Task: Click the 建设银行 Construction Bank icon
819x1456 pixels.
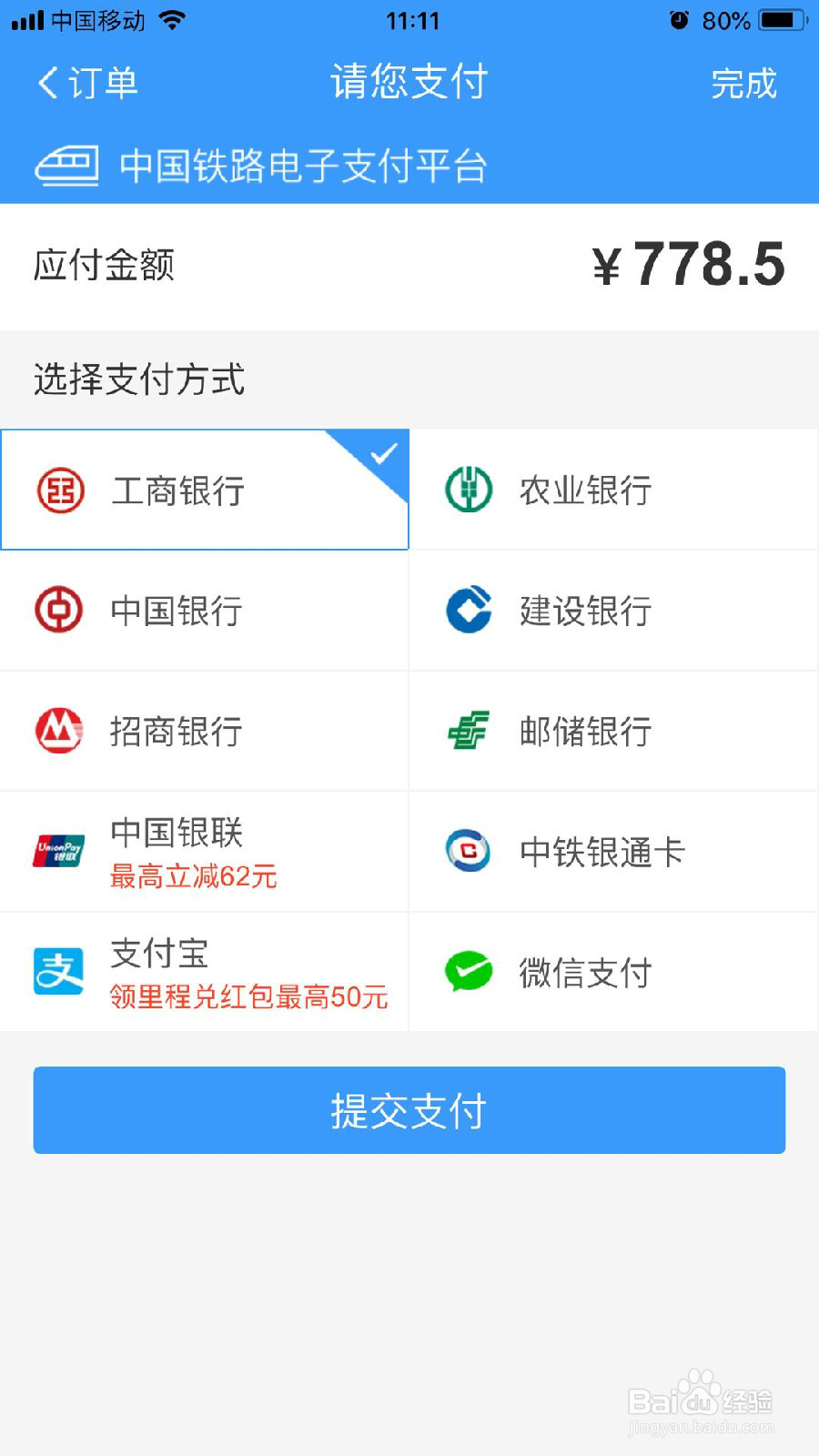Action: point(467,610)
